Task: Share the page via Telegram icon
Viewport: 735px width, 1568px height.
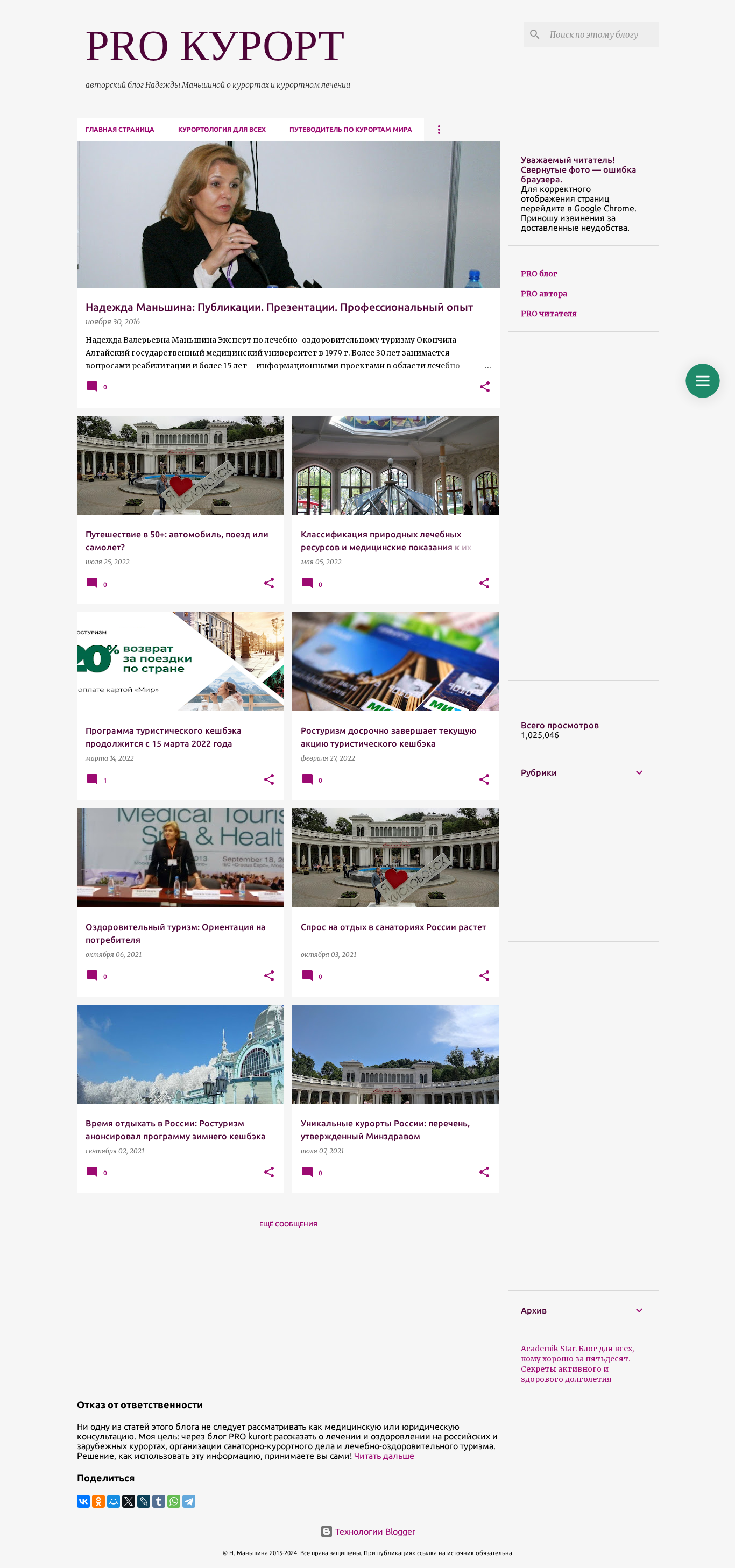Action: 189,1502
